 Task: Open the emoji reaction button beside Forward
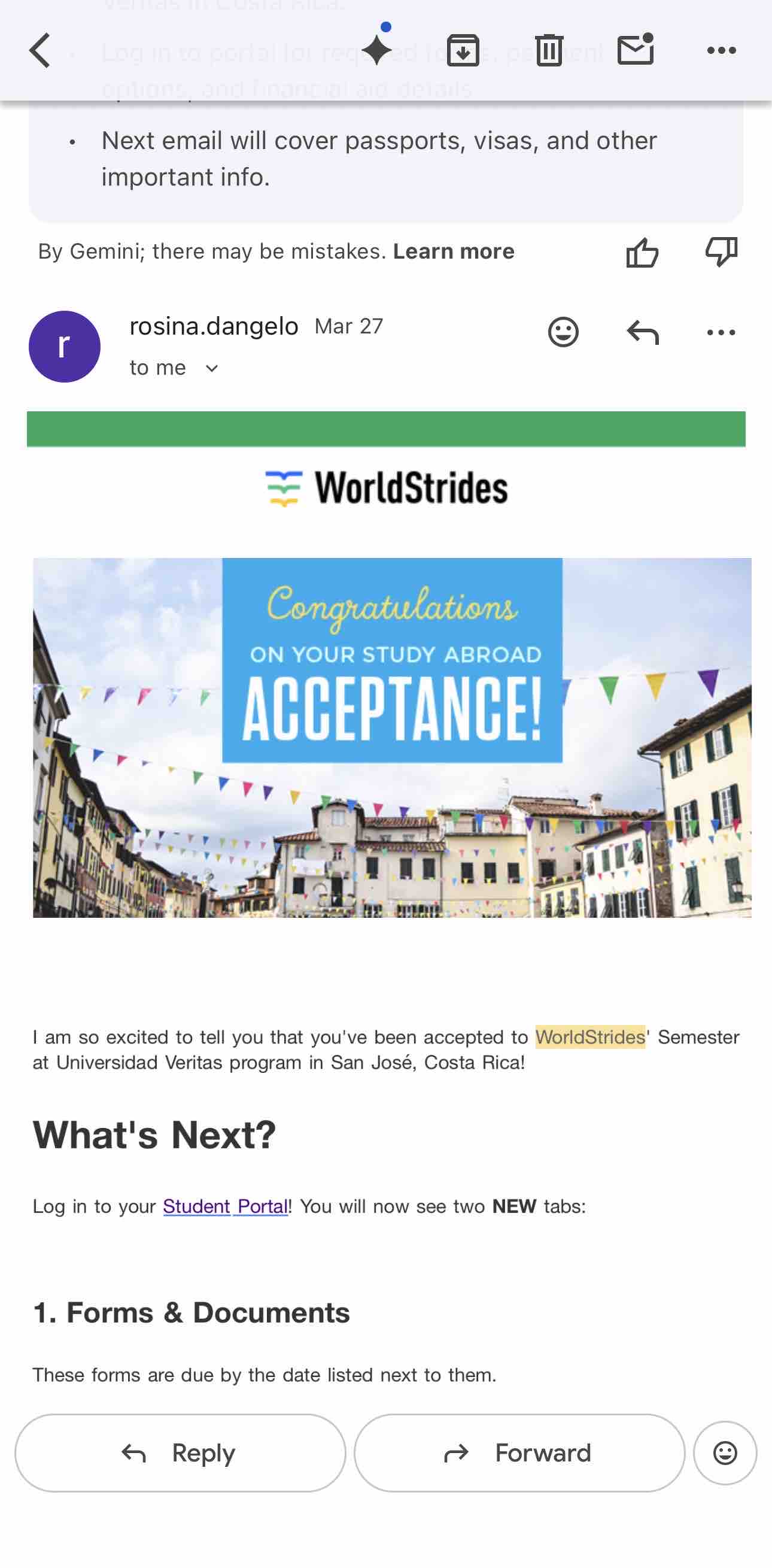pyautogui.click(x=725, y=1453)
